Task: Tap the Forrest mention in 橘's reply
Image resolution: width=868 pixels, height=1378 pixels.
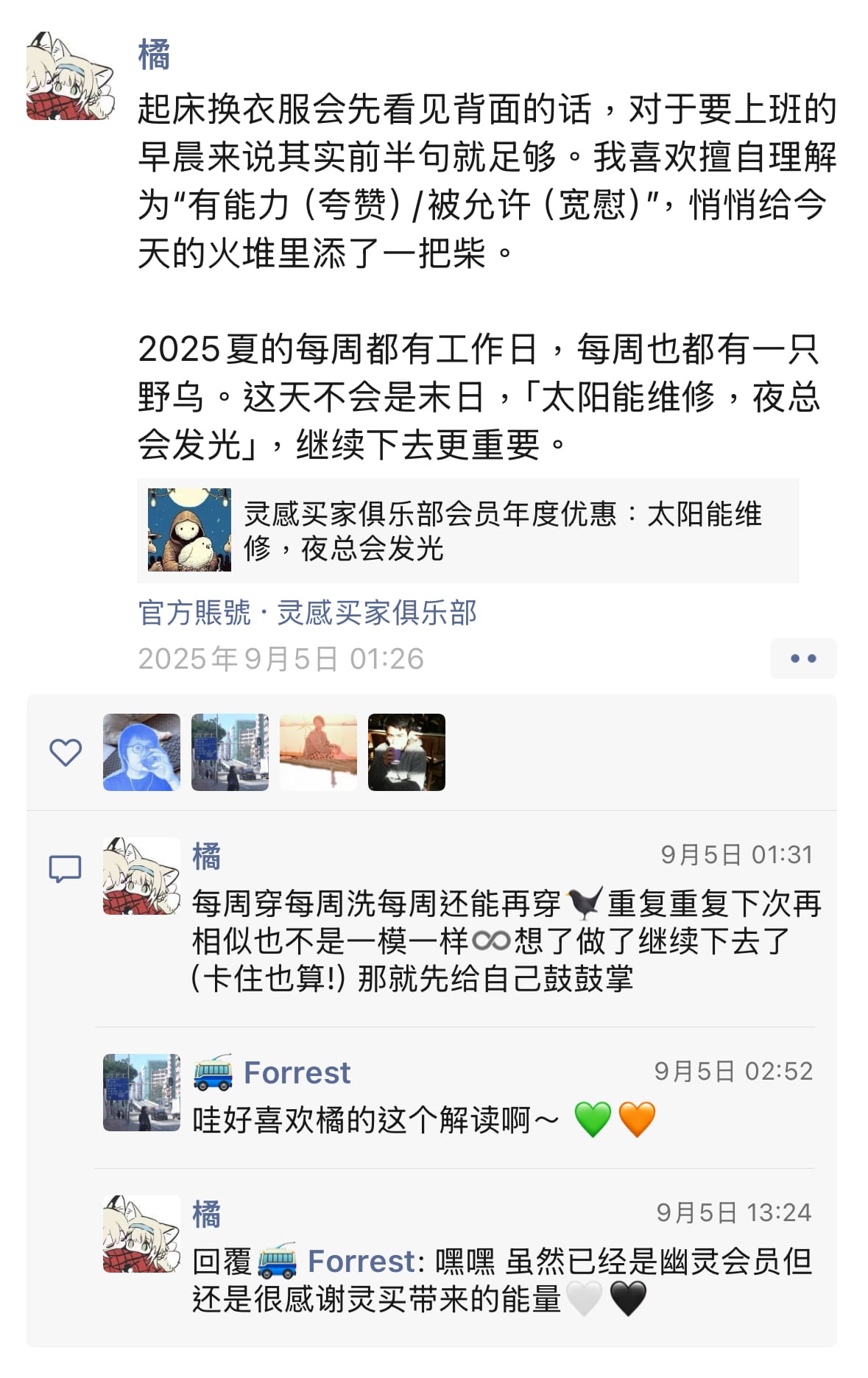Action: pos(361,1262)
